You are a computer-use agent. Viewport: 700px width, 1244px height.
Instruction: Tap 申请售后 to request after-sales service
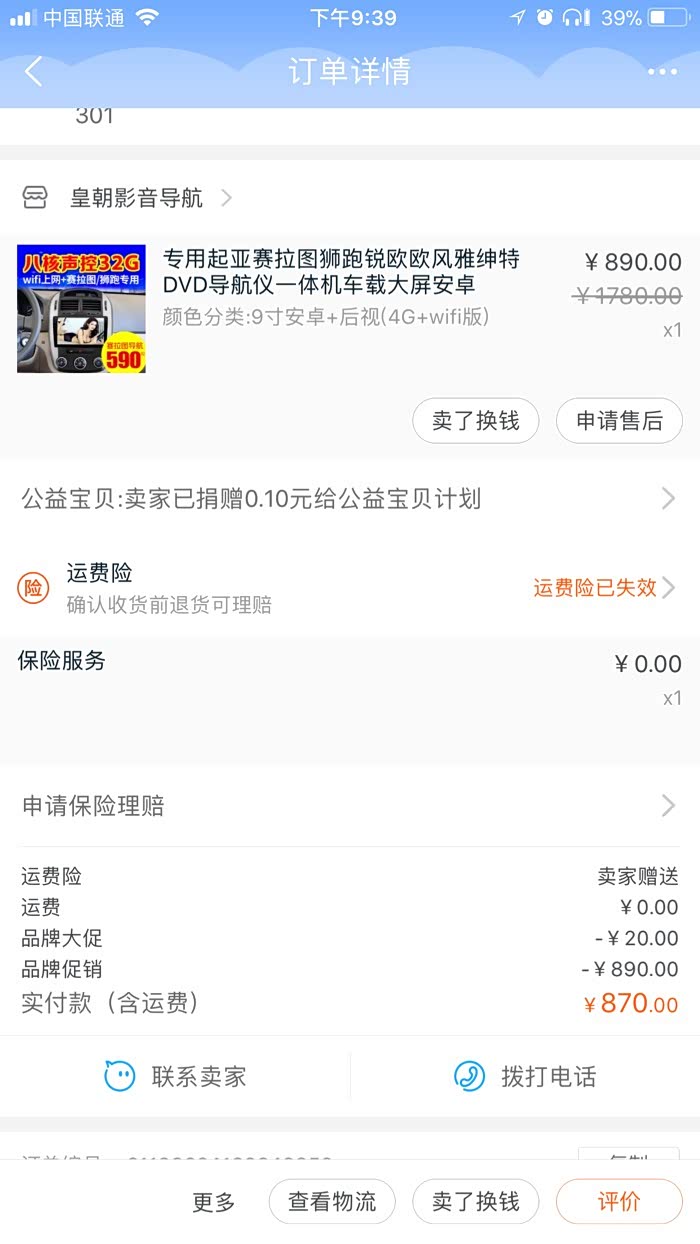point(619,421)
